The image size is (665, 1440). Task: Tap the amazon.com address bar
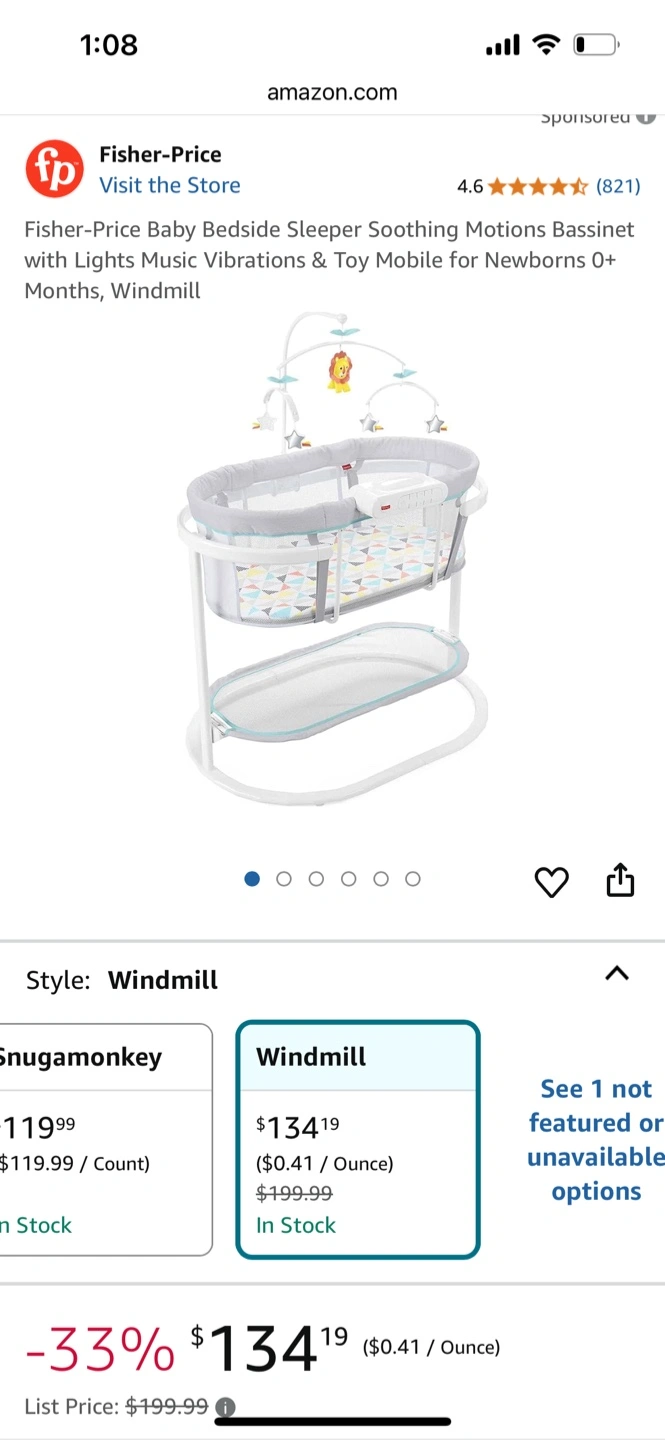332,93
